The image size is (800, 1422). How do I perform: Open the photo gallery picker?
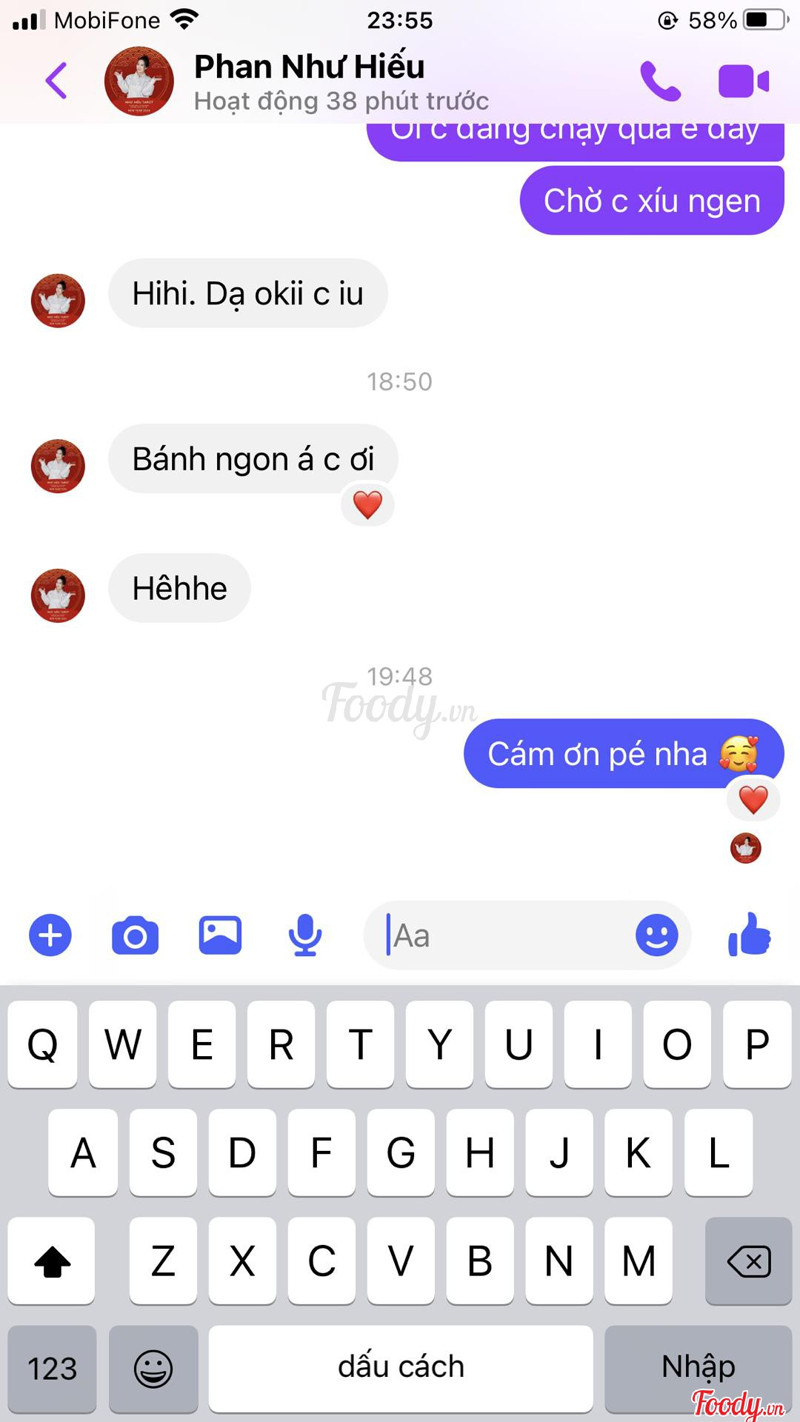click(220, 936)
